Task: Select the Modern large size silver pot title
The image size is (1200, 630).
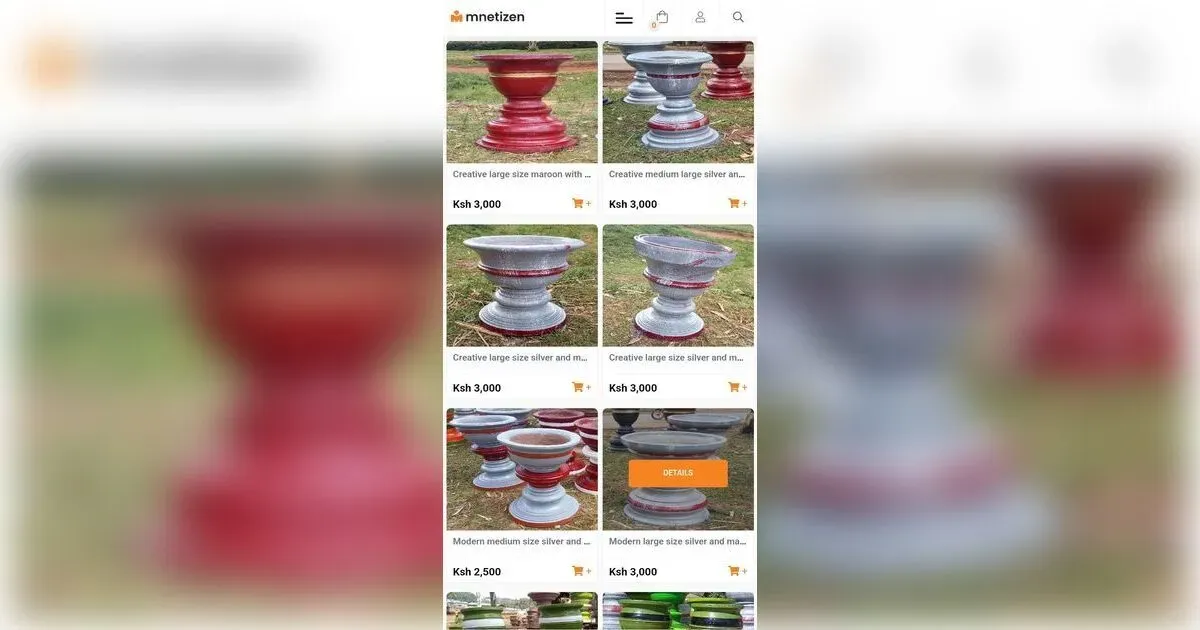Action: tap(677, 541)
